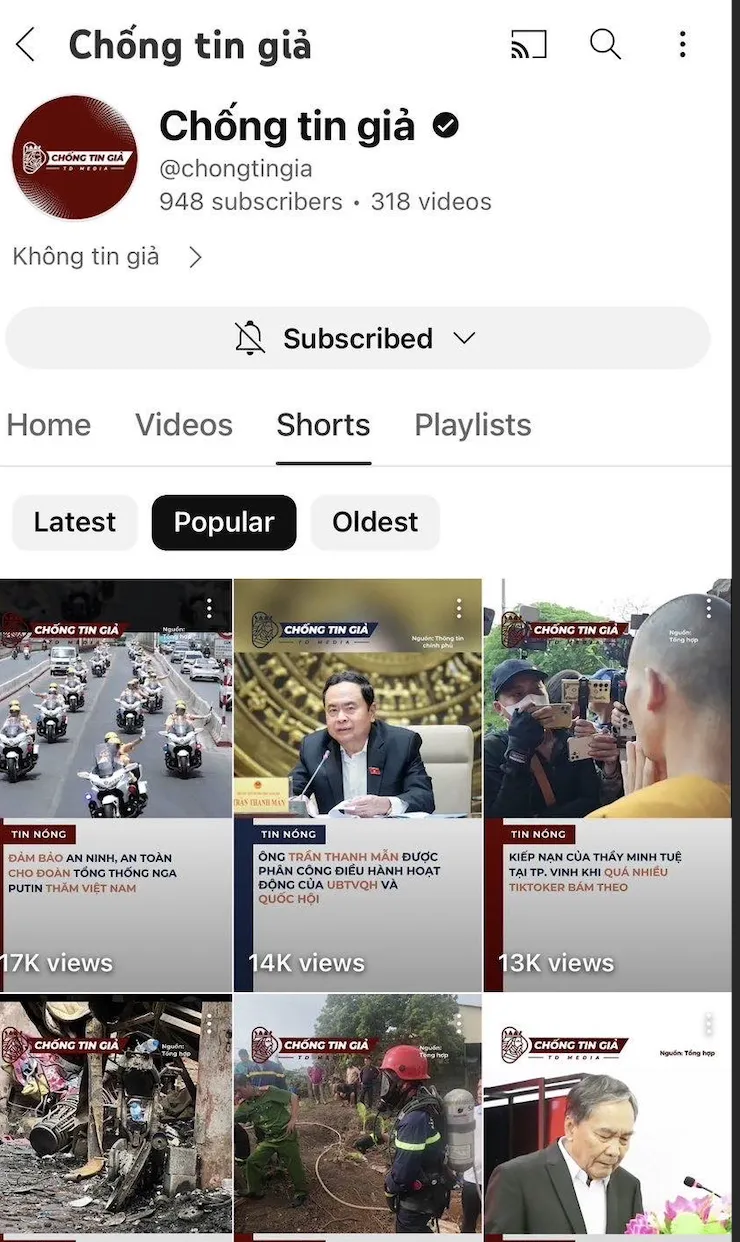
Task: Open the burned motorbikes short
Action: [x=115, y=1120]
